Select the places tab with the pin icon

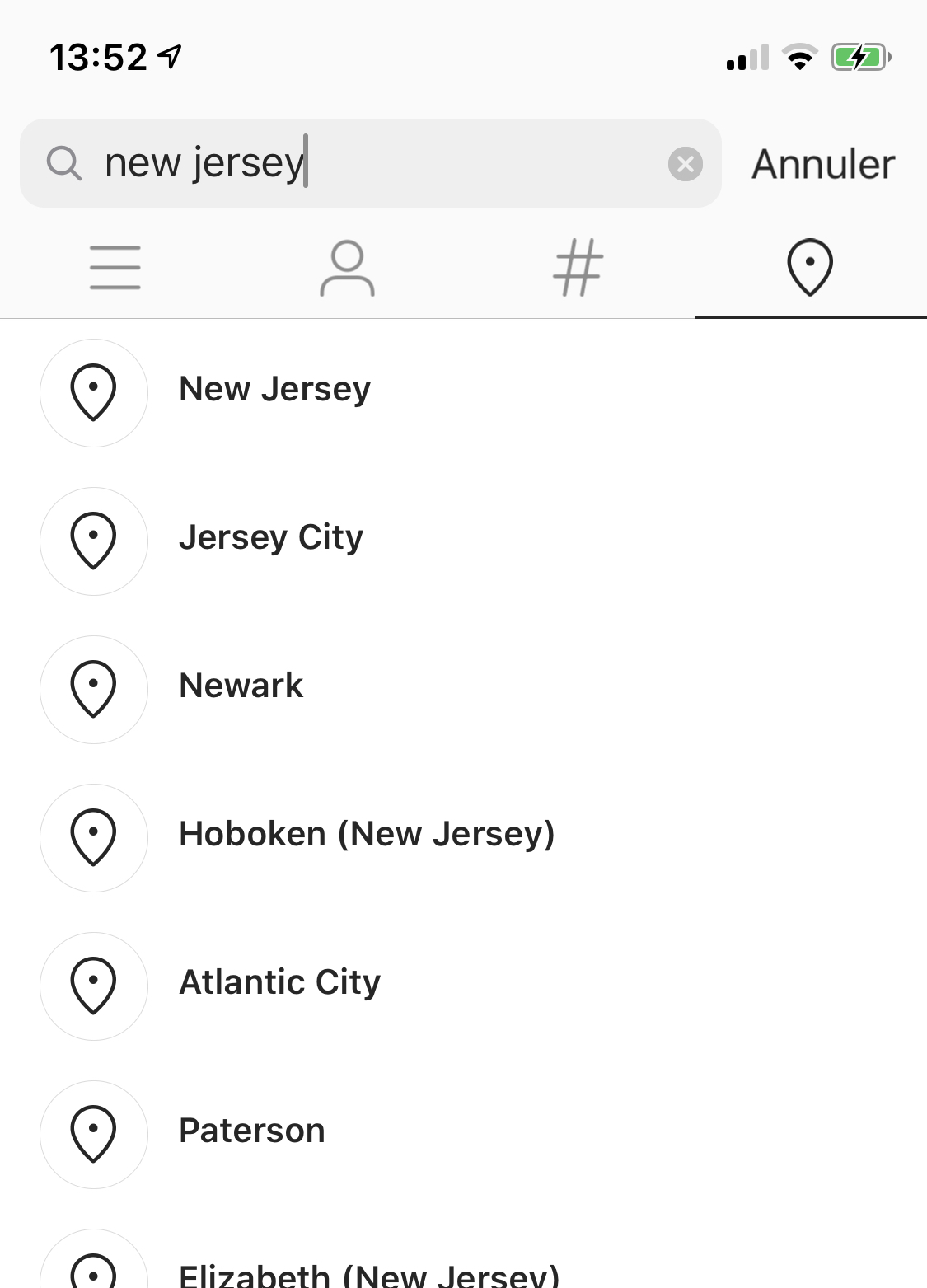[x=810, y=267]
